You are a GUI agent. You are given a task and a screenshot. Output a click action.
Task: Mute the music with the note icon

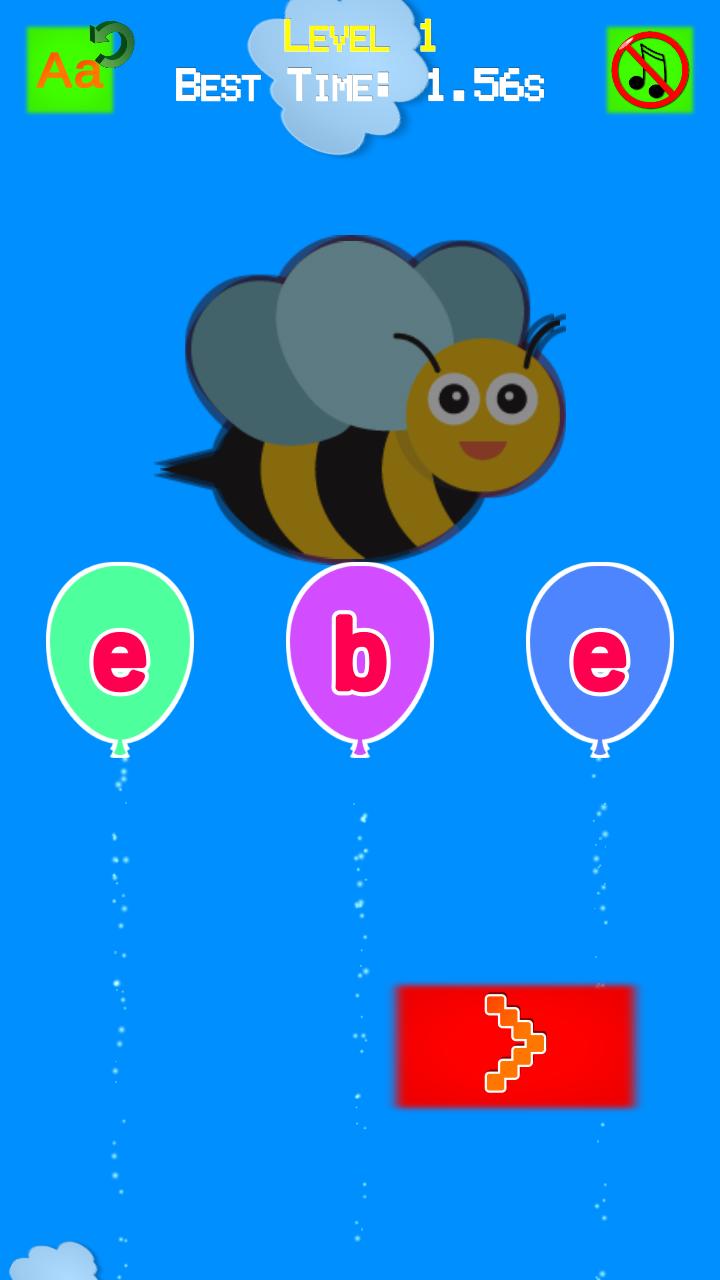coord(650,70)
